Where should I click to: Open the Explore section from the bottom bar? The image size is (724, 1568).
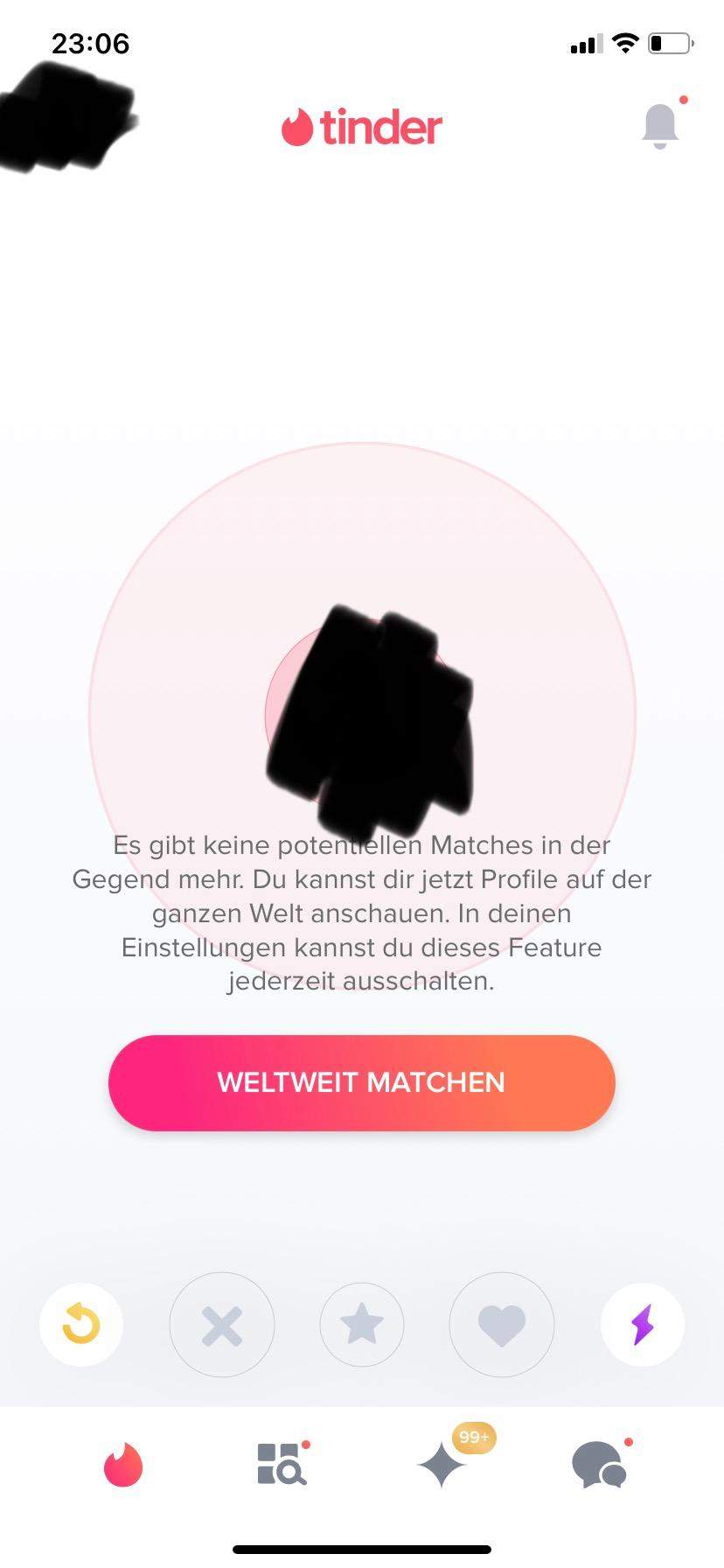(280, 1466)
